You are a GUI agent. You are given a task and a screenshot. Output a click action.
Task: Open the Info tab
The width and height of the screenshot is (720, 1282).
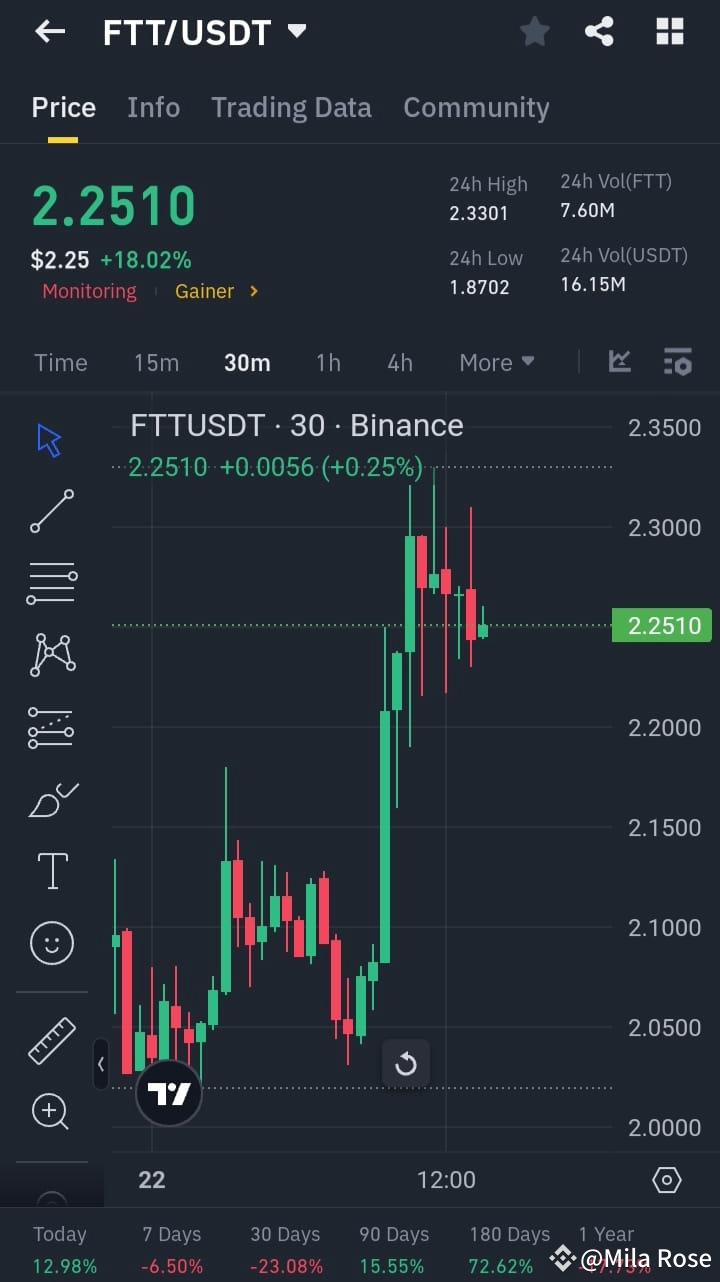153,107
